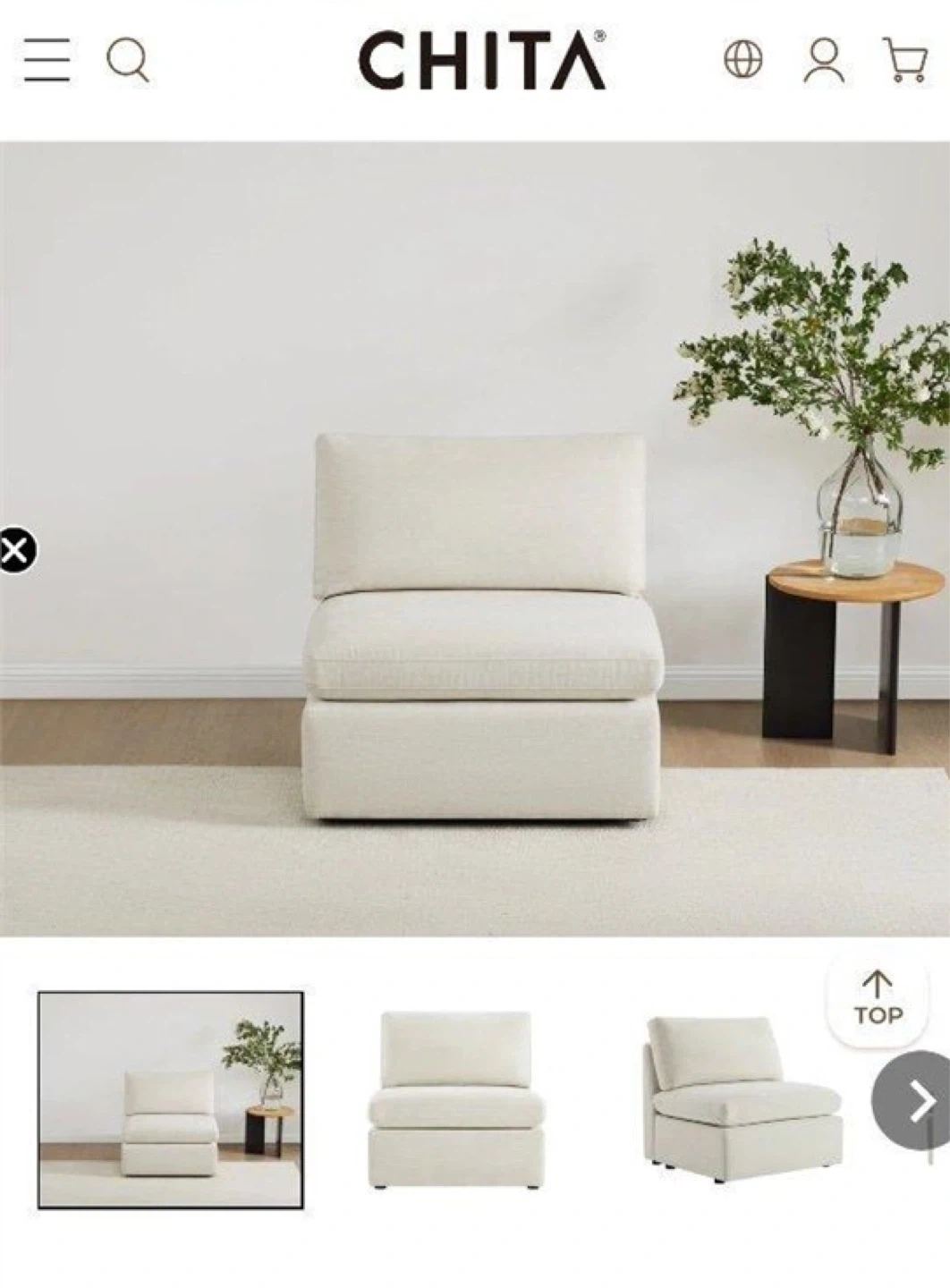View the shopping cart

[x=905, y=60]
